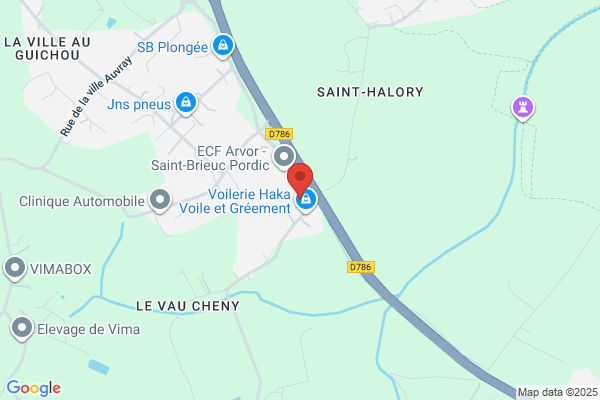Select the purple castle landmark marker
Image resolution: width=600 pixels, height=400 pixels.
pyautogui.click(x=523, y=108)
